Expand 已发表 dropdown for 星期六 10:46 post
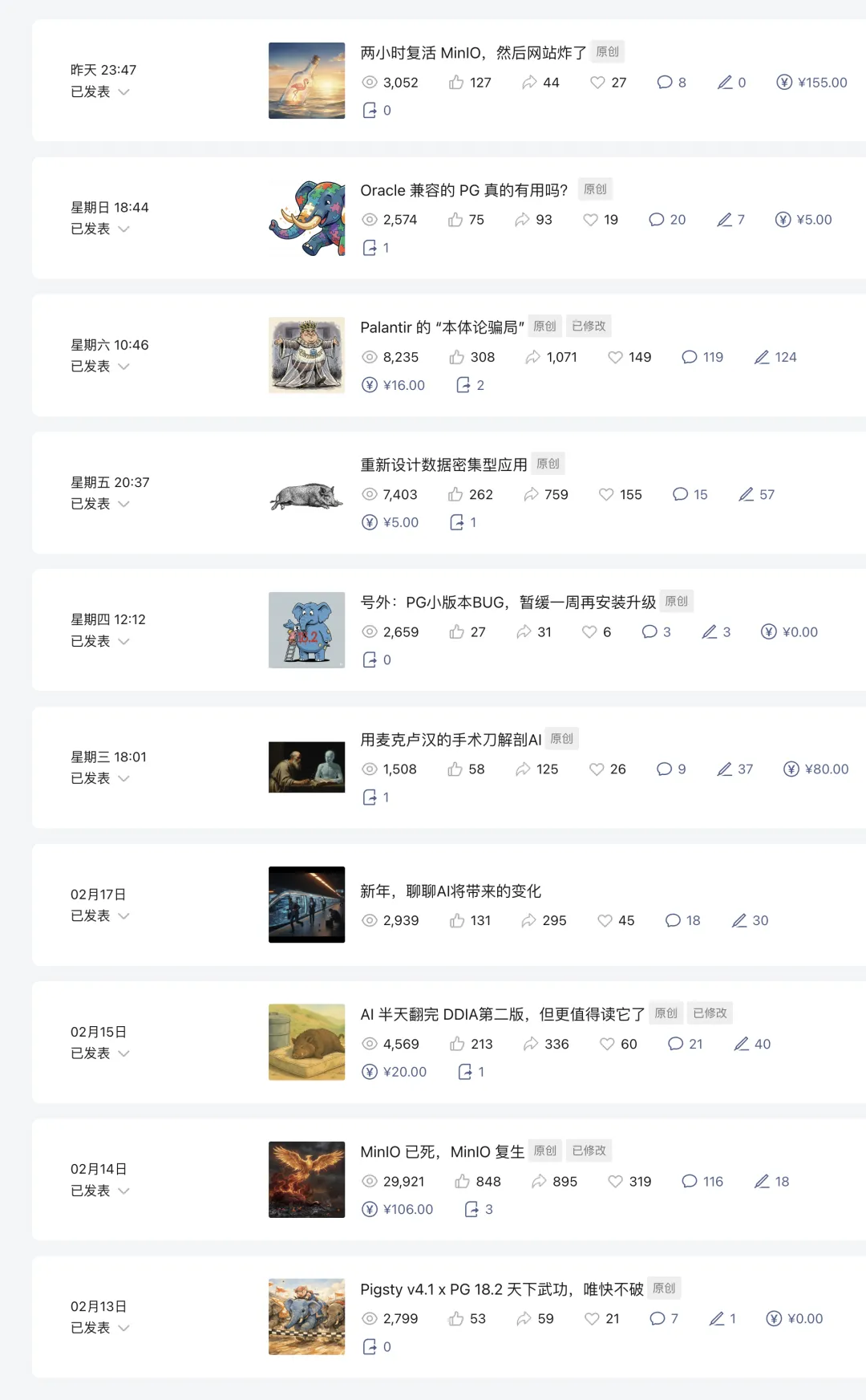Viewport: 866px width, 1400px height. (123, 367)
